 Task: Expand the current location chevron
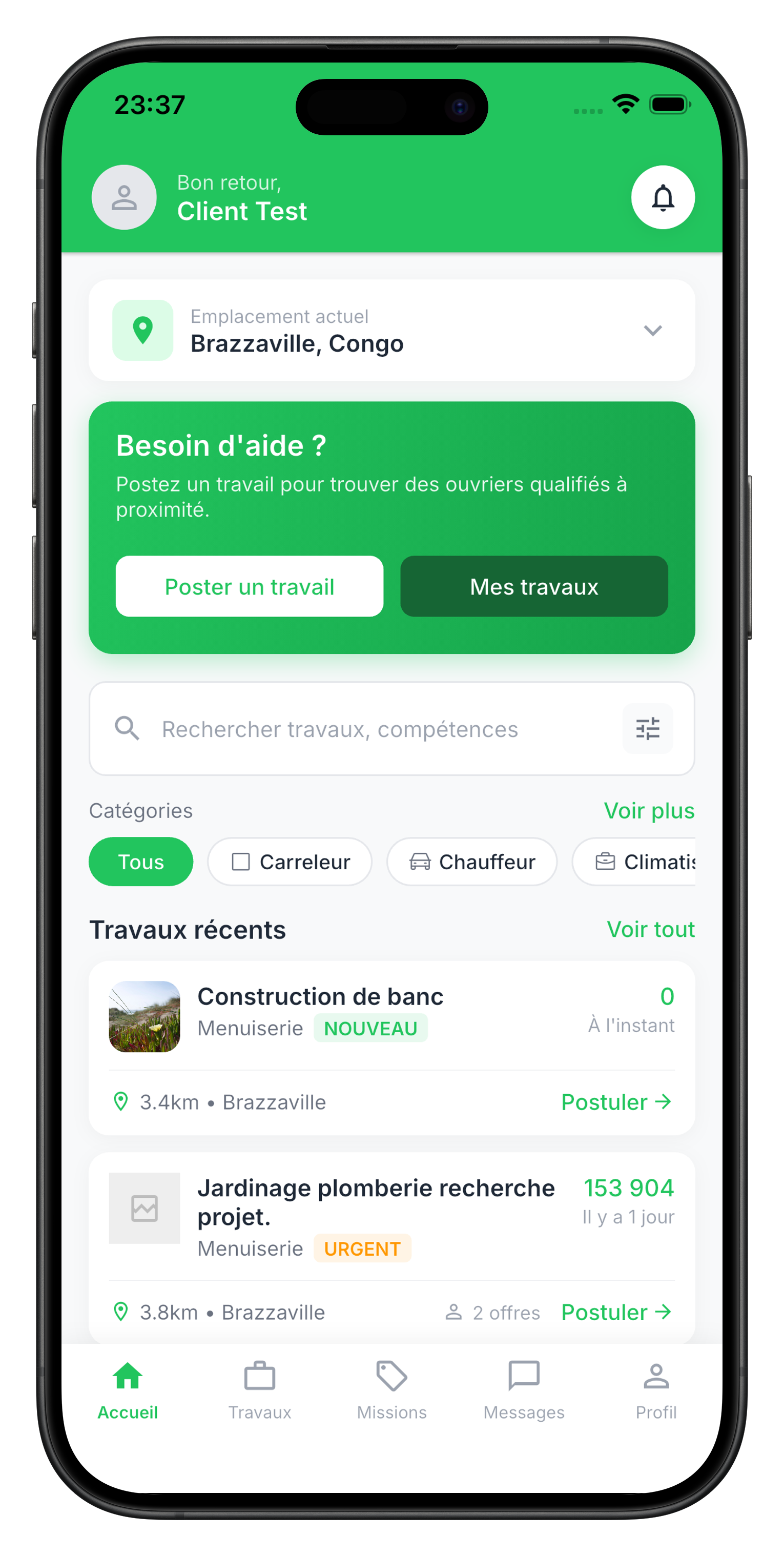(x=653, y=330)
